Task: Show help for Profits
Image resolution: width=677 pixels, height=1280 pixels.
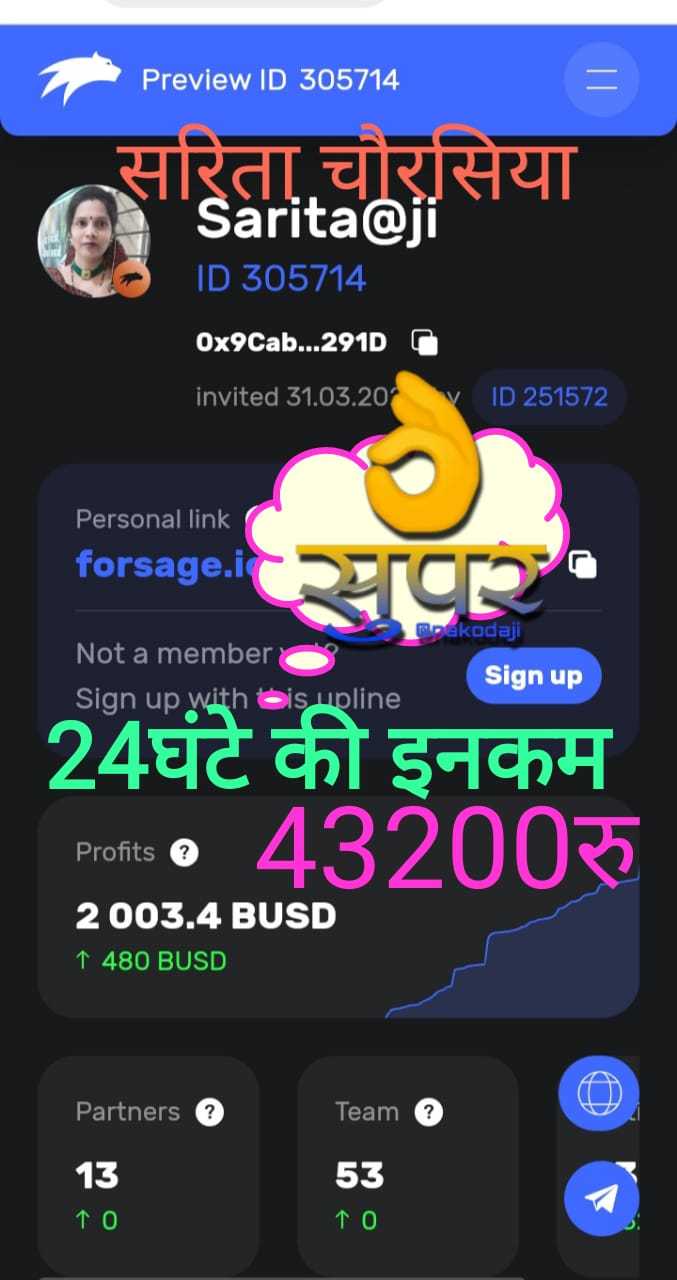Action: tap(184, 852)
